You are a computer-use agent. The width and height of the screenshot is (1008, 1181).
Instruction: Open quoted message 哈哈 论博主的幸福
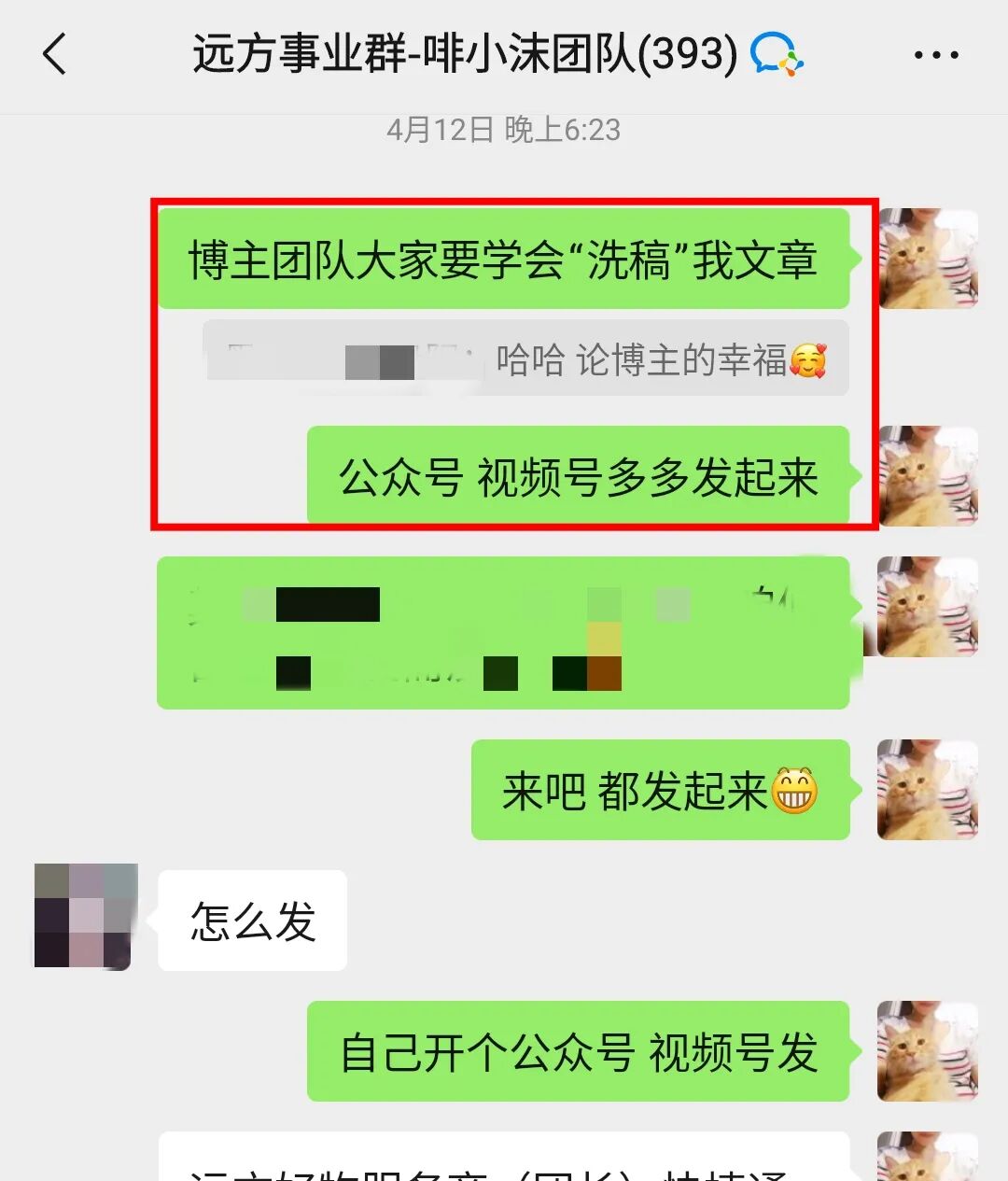click(525, 359)
